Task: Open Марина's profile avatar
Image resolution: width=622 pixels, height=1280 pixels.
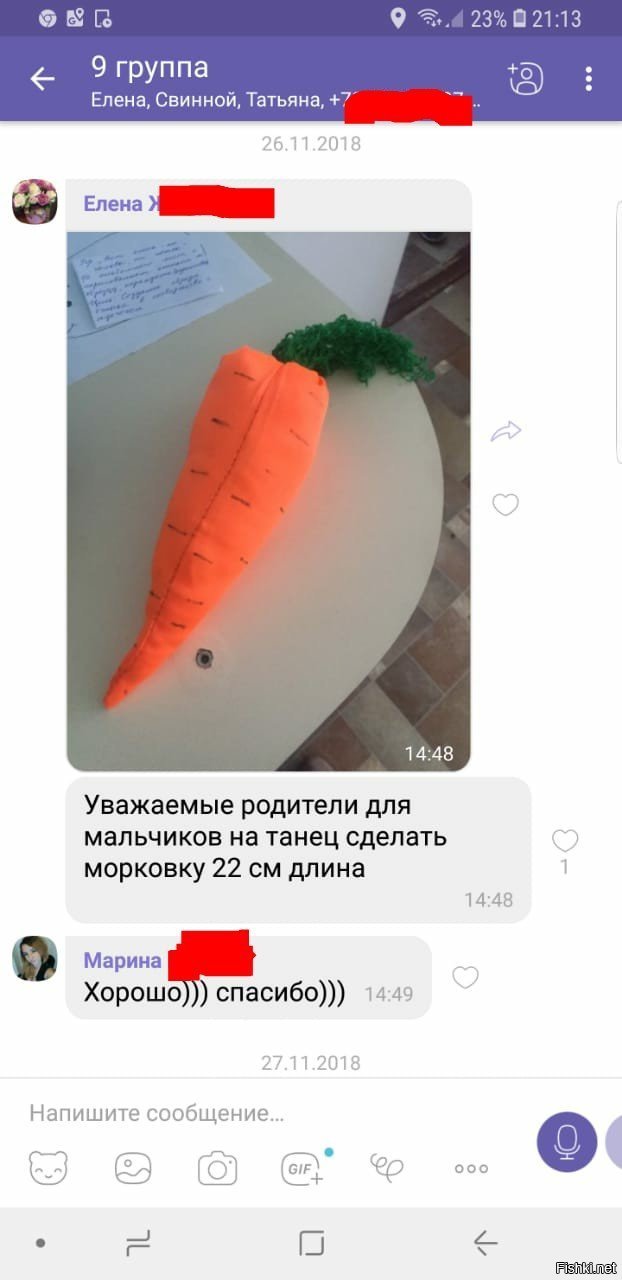Action: pos(34,959)
